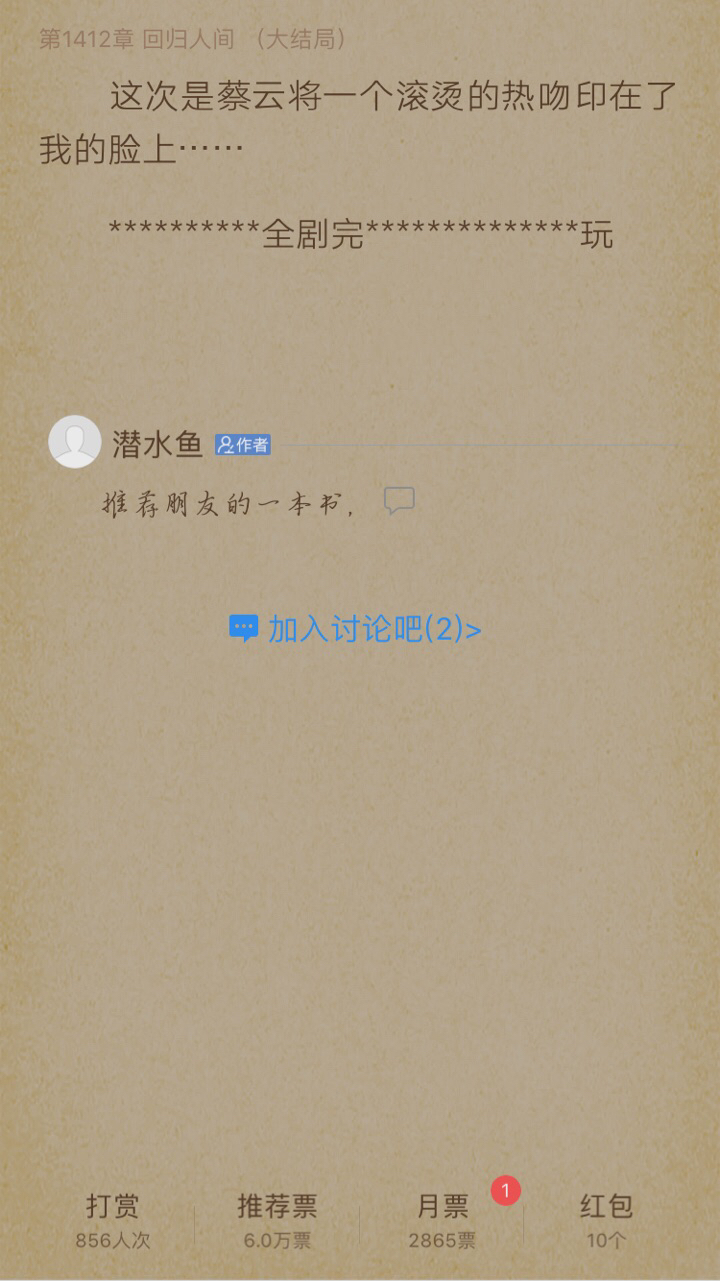The image size is (720, 1281).
Task: Cast a 月票 monthly ticket
Action: [442, 1220]
